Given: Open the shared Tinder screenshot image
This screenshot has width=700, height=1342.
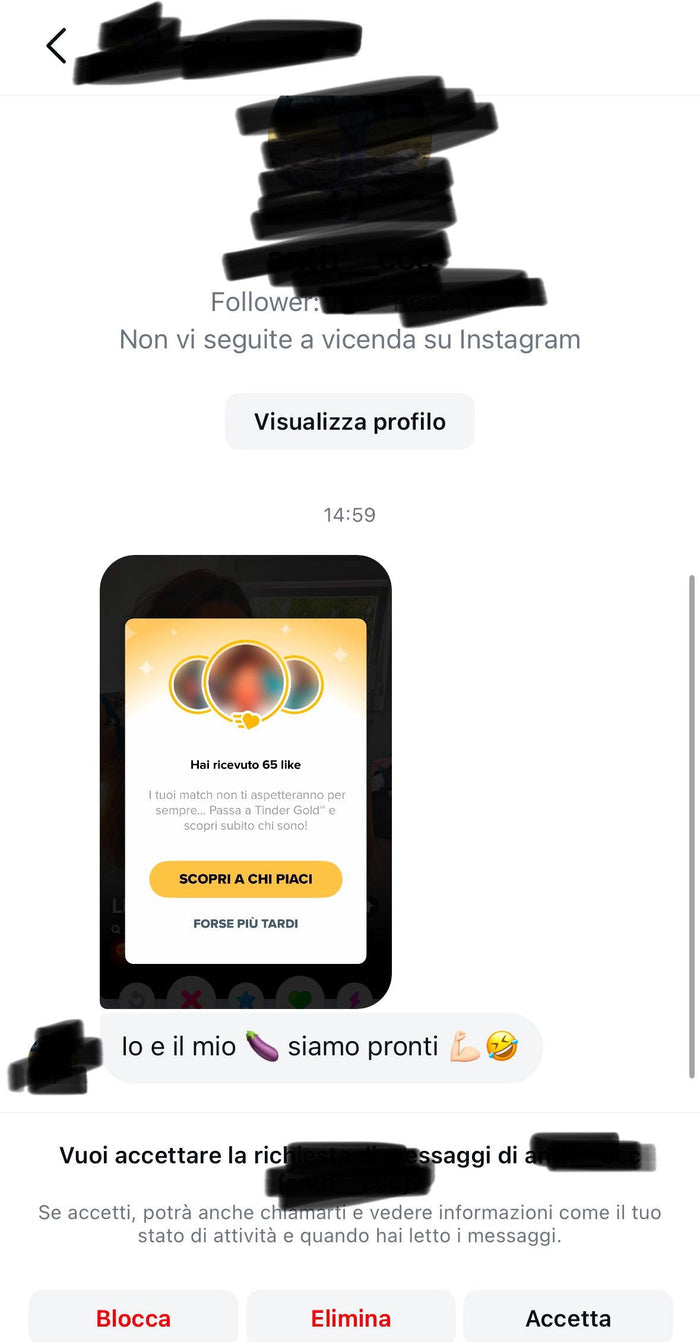Looking at the screenshot, I should [x=245, y=780].
